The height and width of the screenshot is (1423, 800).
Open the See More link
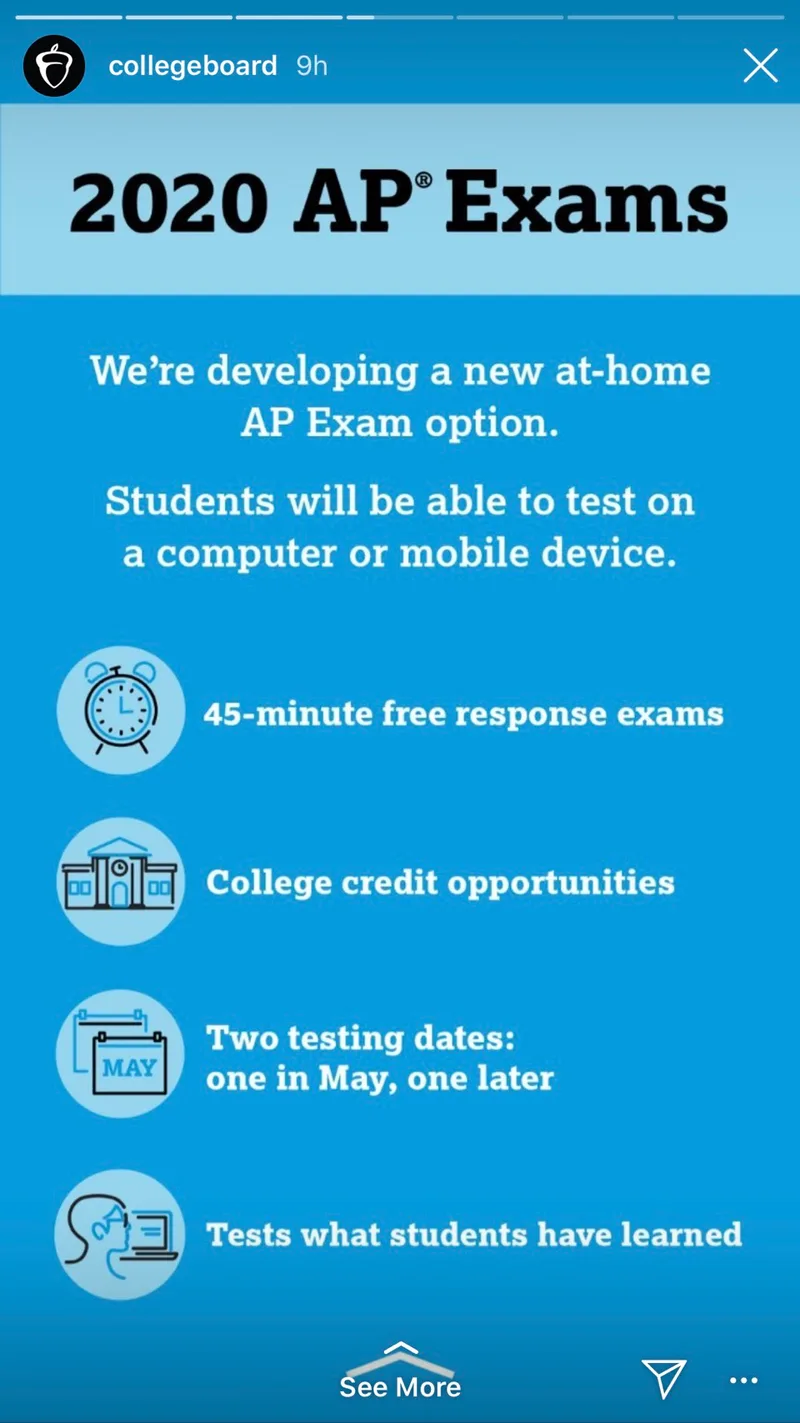pos(400,1371)
